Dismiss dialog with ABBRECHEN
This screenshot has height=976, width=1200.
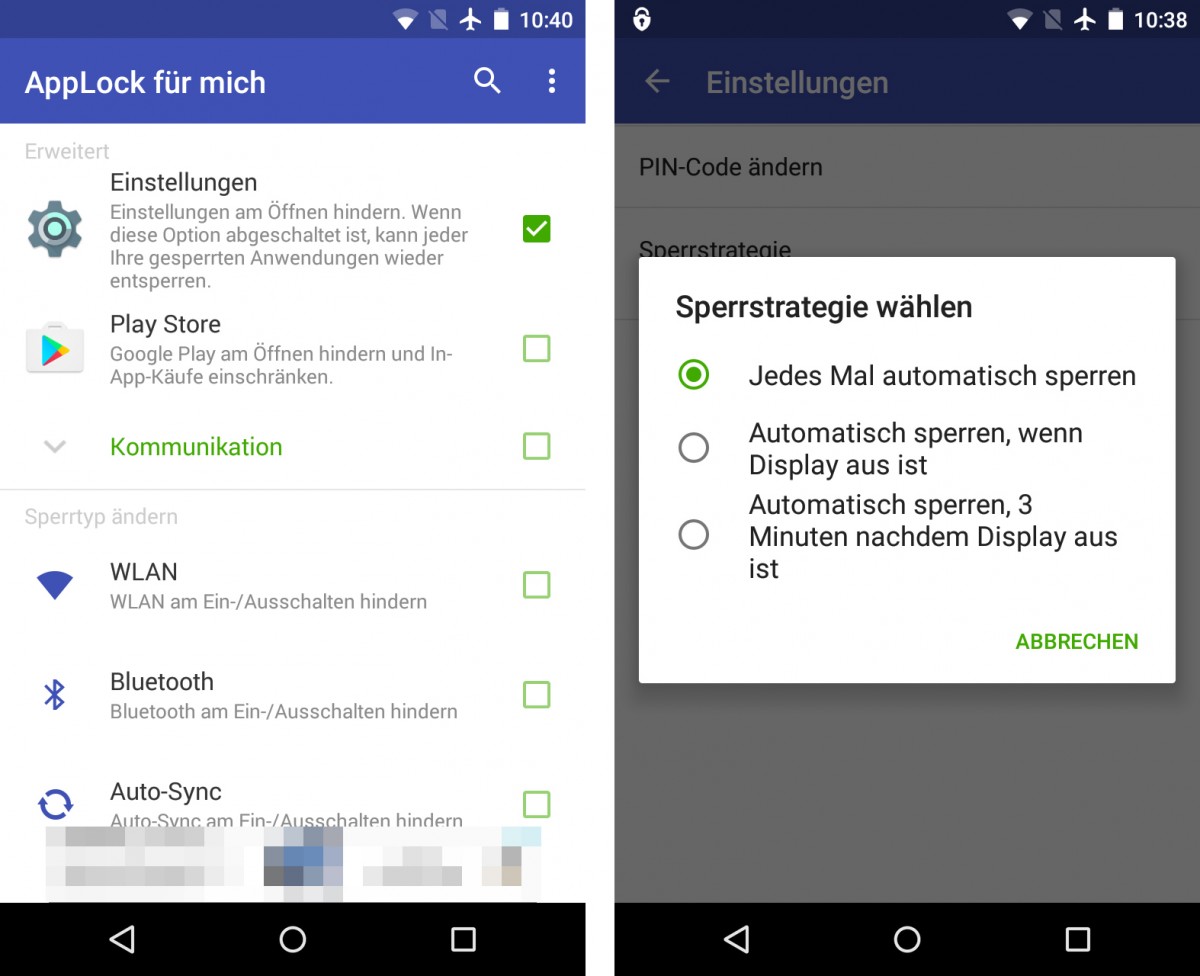pyautogui.click(x=1076, y=641)
